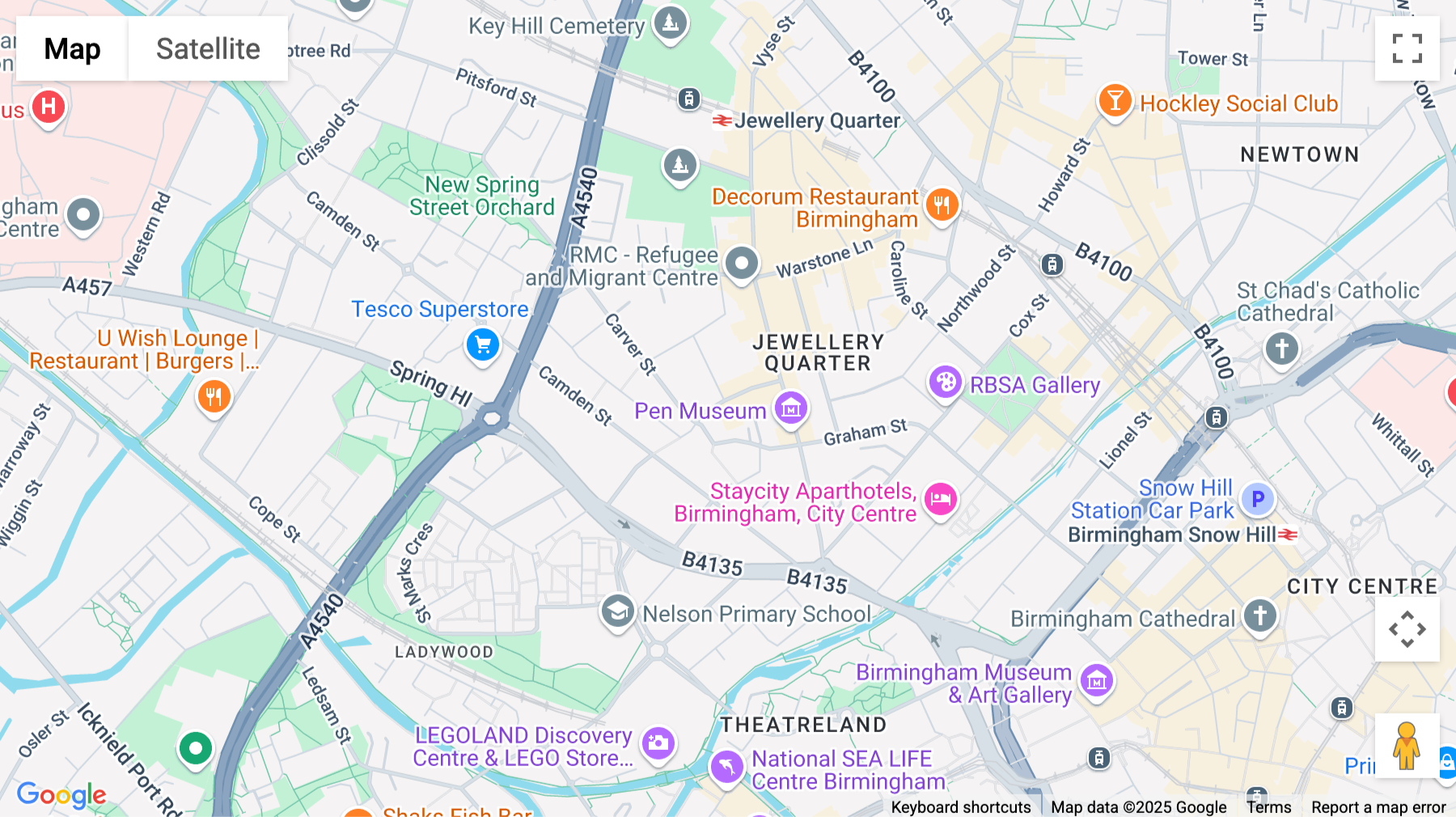
Task: Open Snow Hill Station Car Park marker
Action: pyautogui.click(x=1258, y=499)
